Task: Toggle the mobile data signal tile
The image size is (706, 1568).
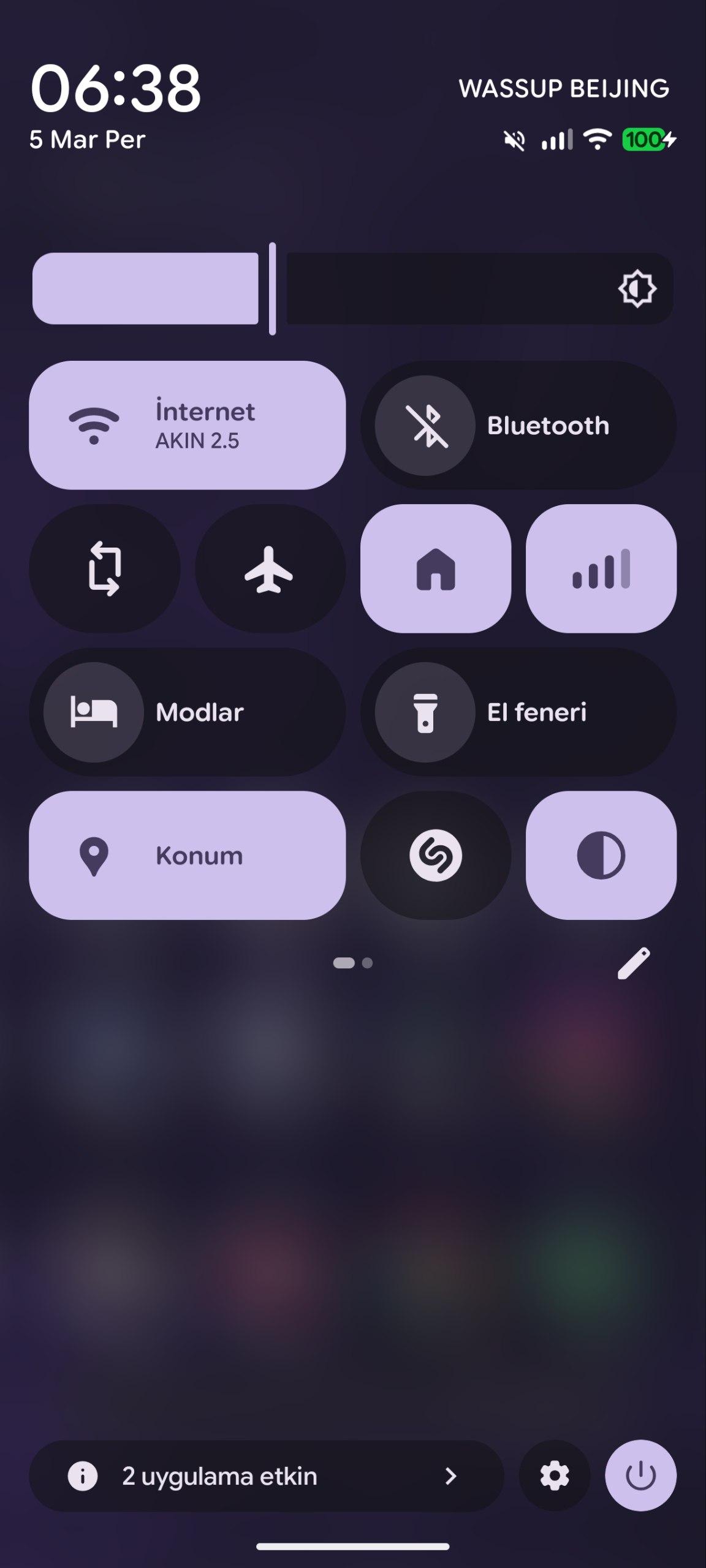Action: (x=601, y=568)
